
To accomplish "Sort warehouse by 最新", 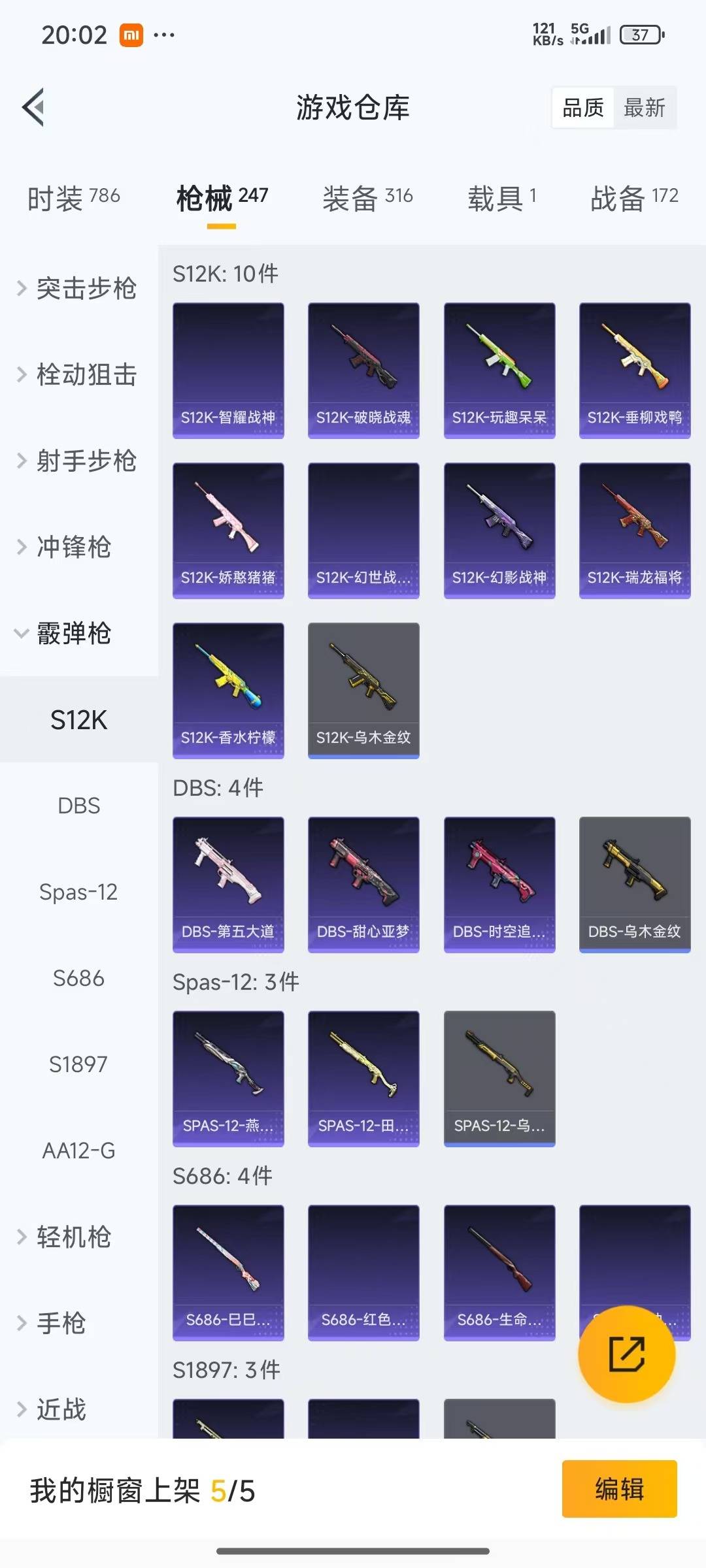I will pos(644,108).
